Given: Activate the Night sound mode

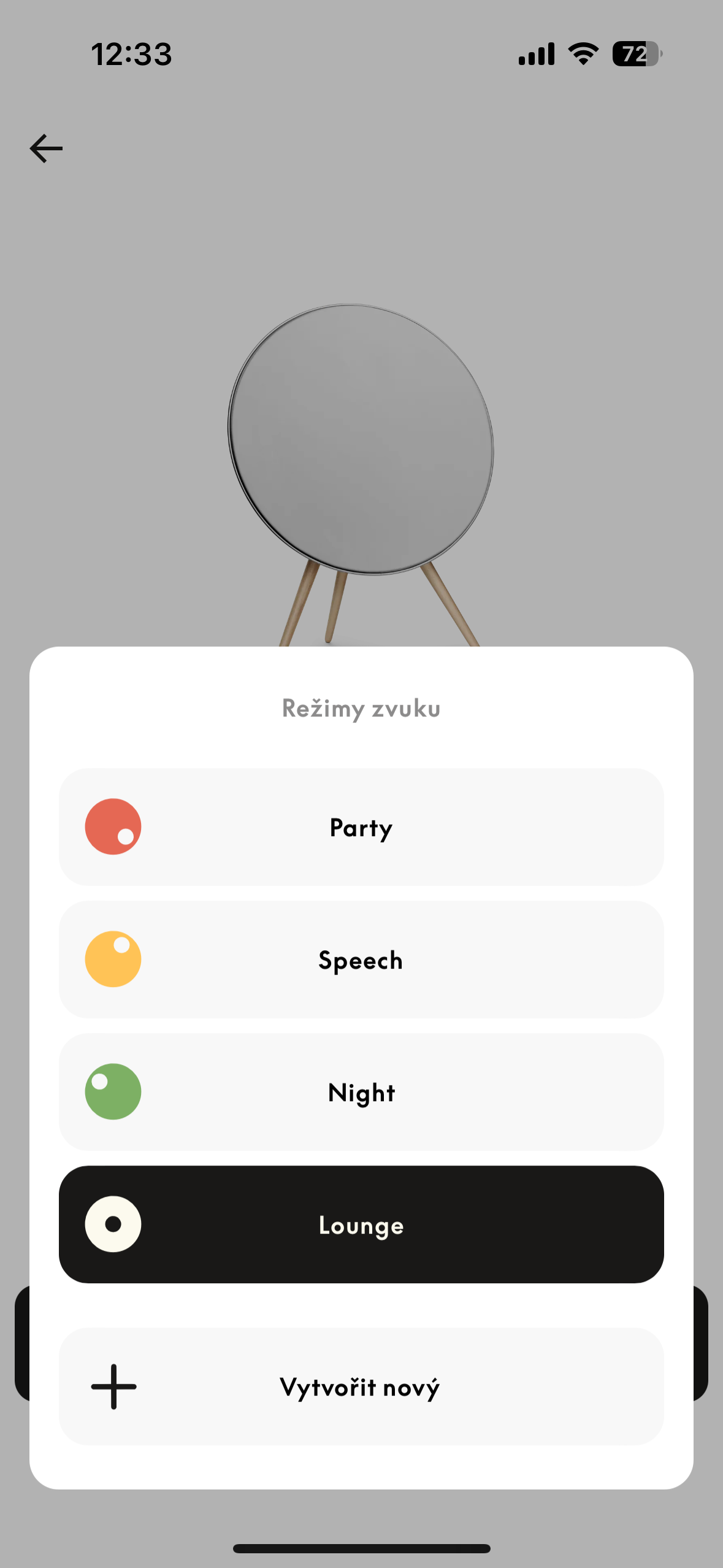Looking at the screenshot, I should [x=361, y=1092].
